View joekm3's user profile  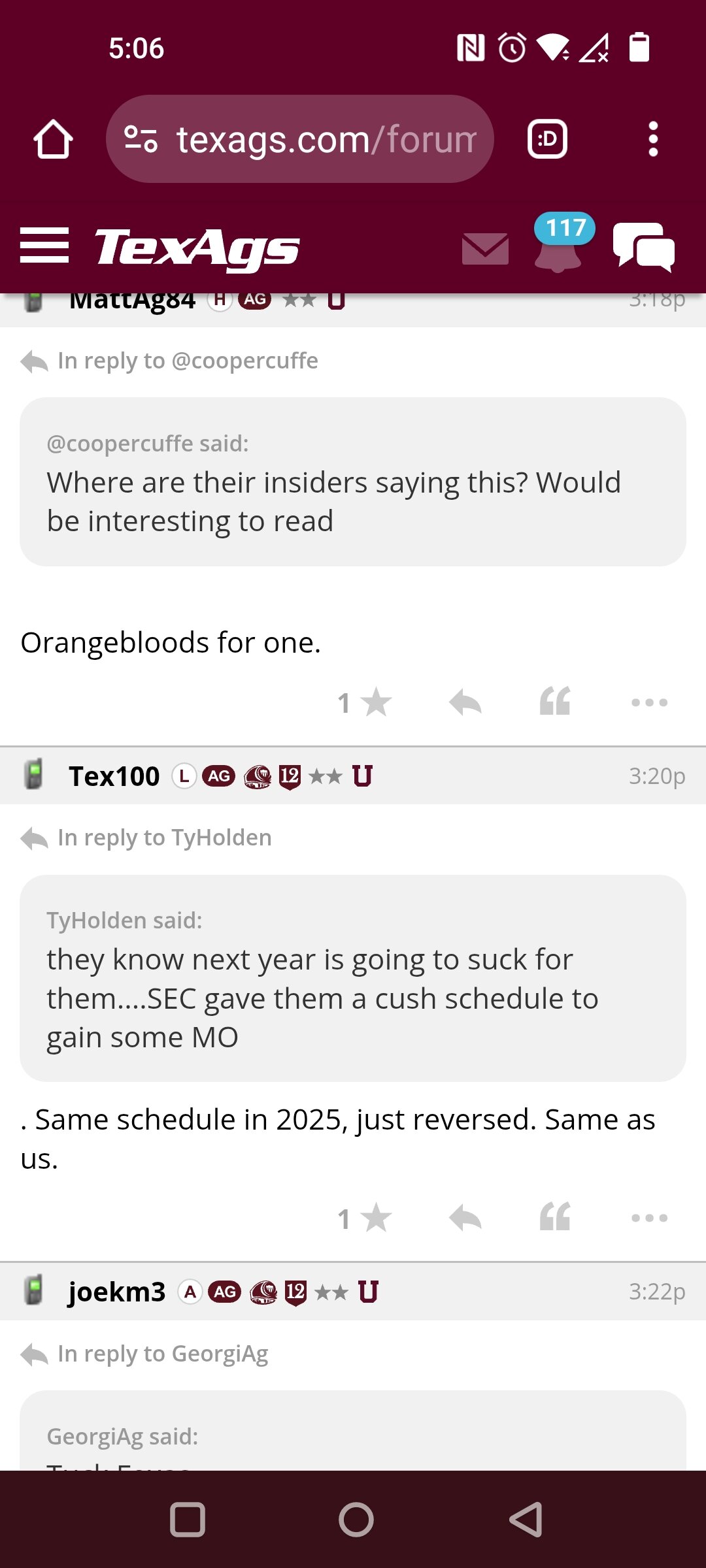pyautogui.click(x=117, y=1292)
